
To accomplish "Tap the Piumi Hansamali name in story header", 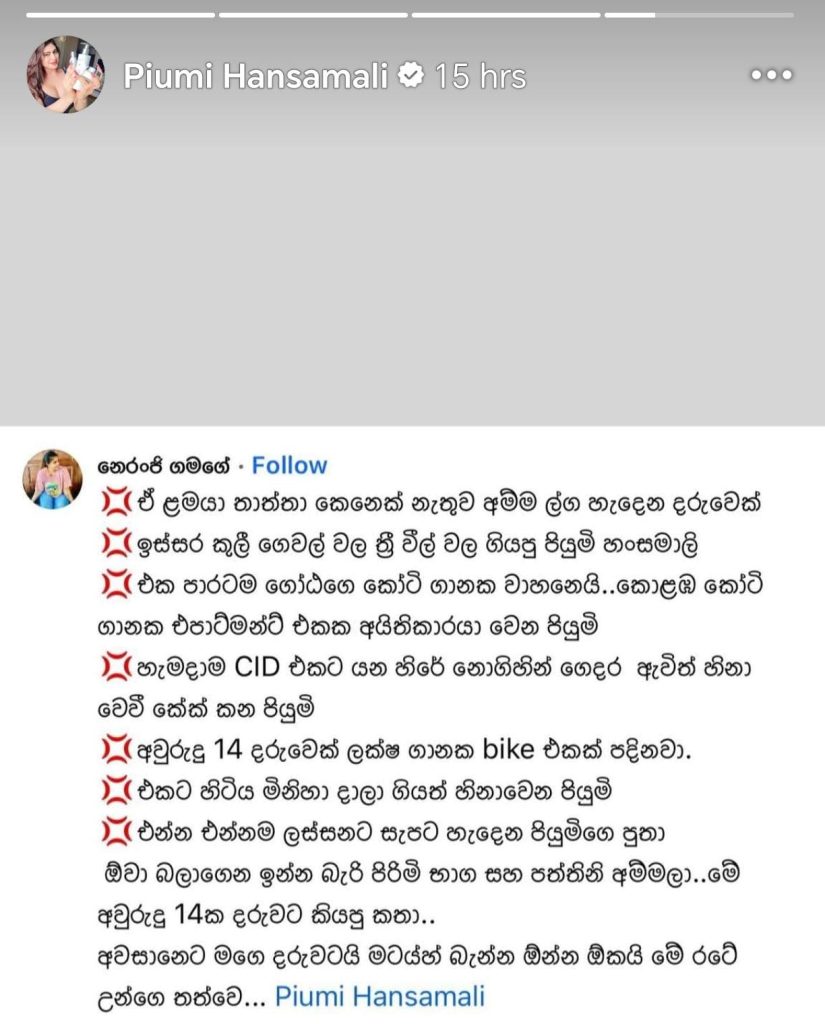I will [x=255, y=76].
